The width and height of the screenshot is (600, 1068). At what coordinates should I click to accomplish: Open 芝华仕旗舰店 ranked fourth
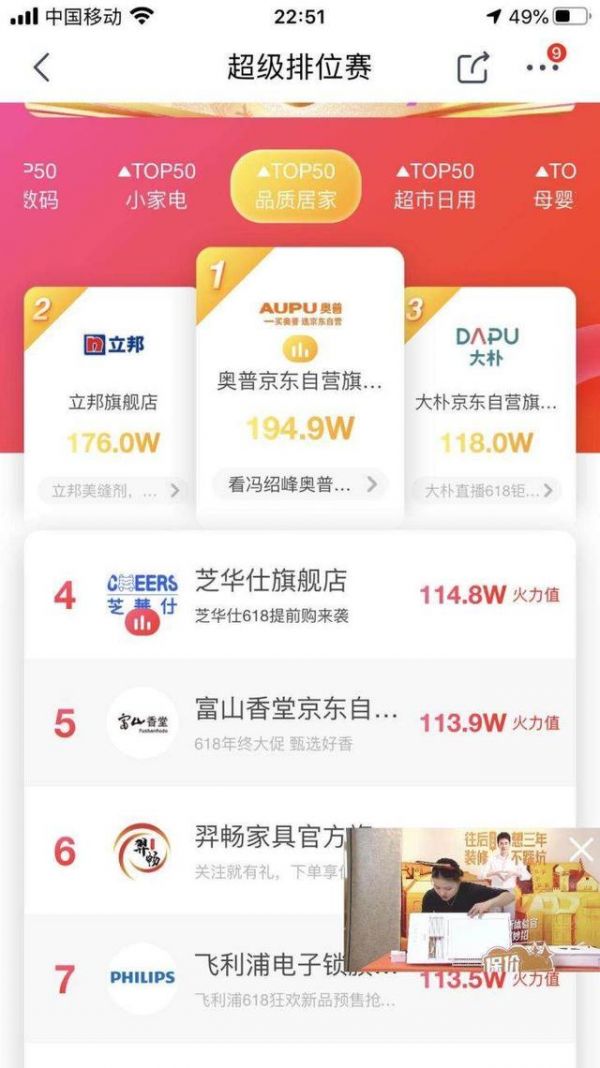300,595
